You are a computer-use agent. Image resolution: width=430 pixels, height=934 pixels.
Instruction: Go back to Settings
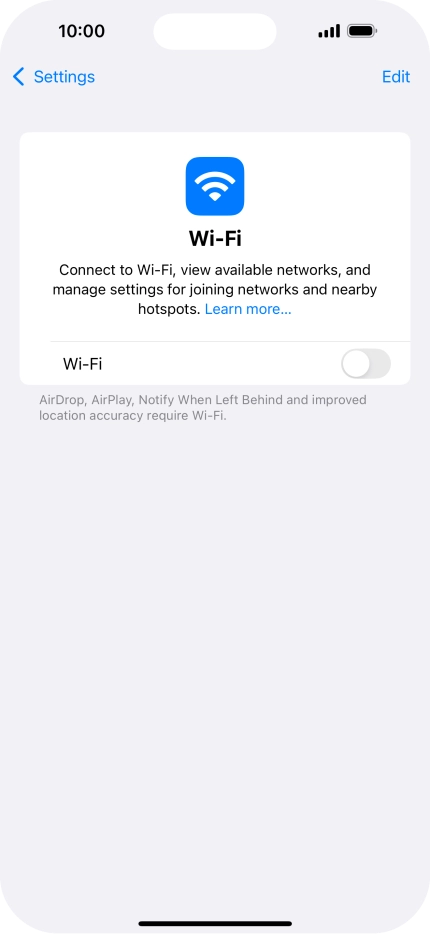(x=54, y=77)
